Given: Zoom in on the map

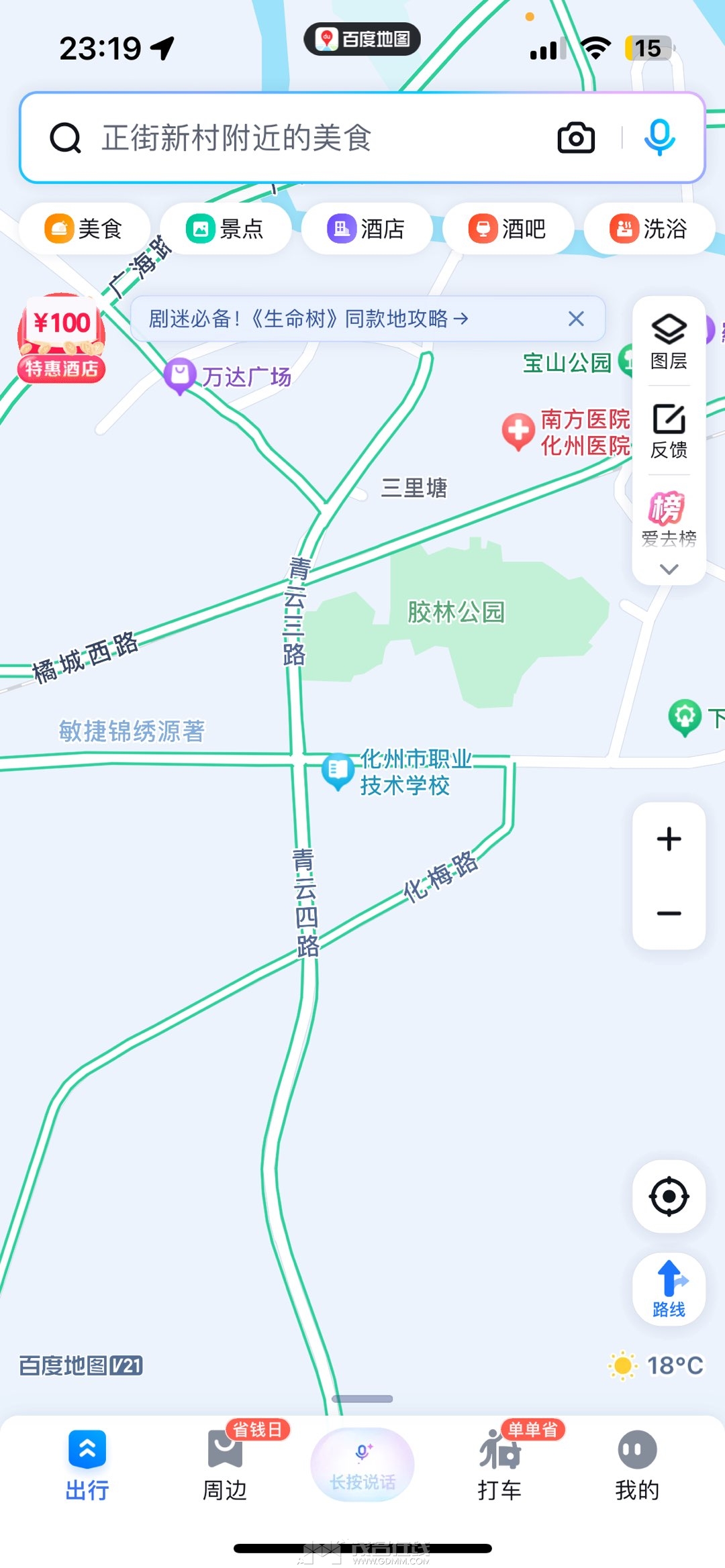Looking at the screenshot, I should (669, 839).
